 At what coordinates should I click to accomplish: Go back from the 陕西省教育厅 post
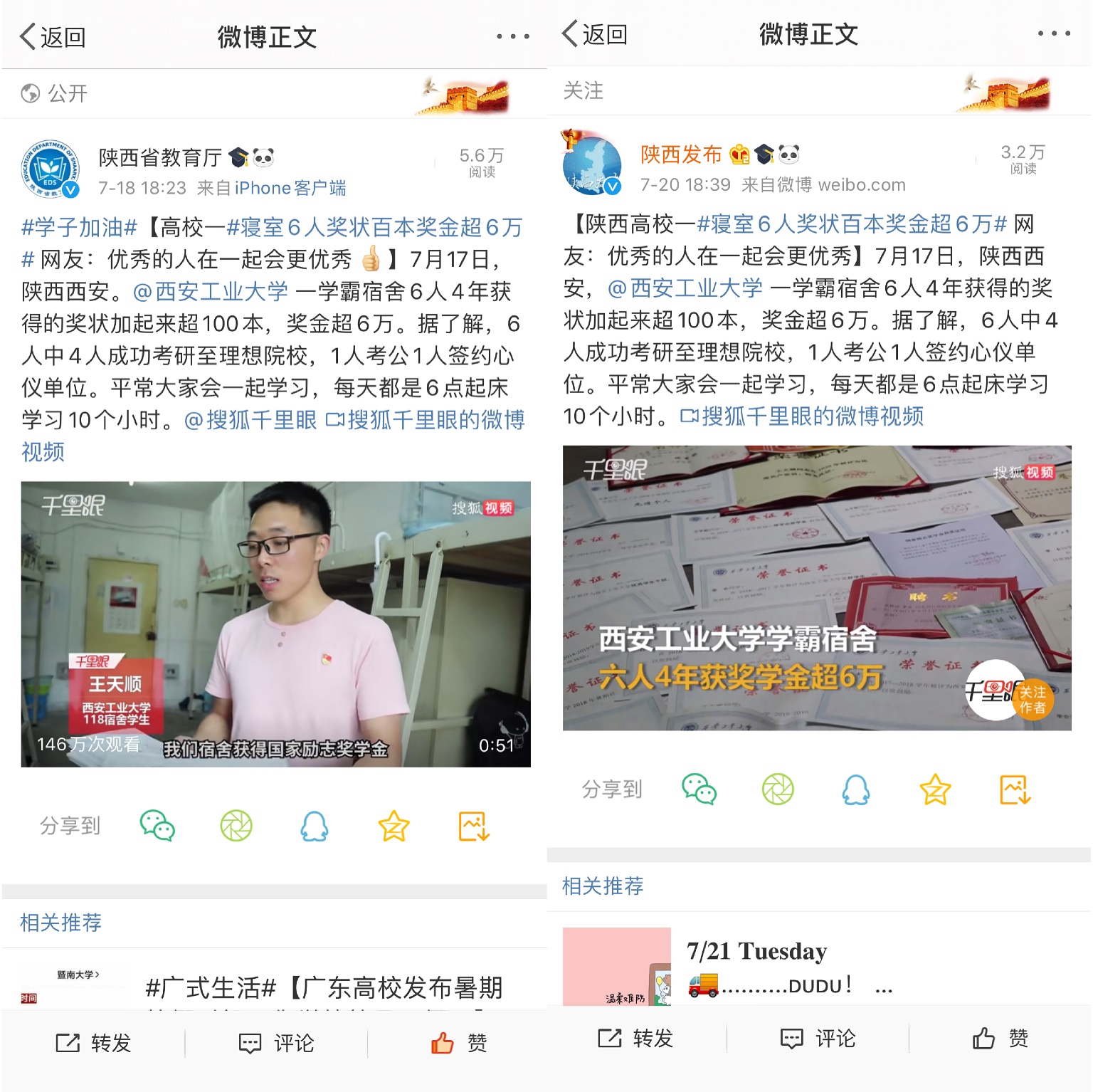tap(52, 37)
